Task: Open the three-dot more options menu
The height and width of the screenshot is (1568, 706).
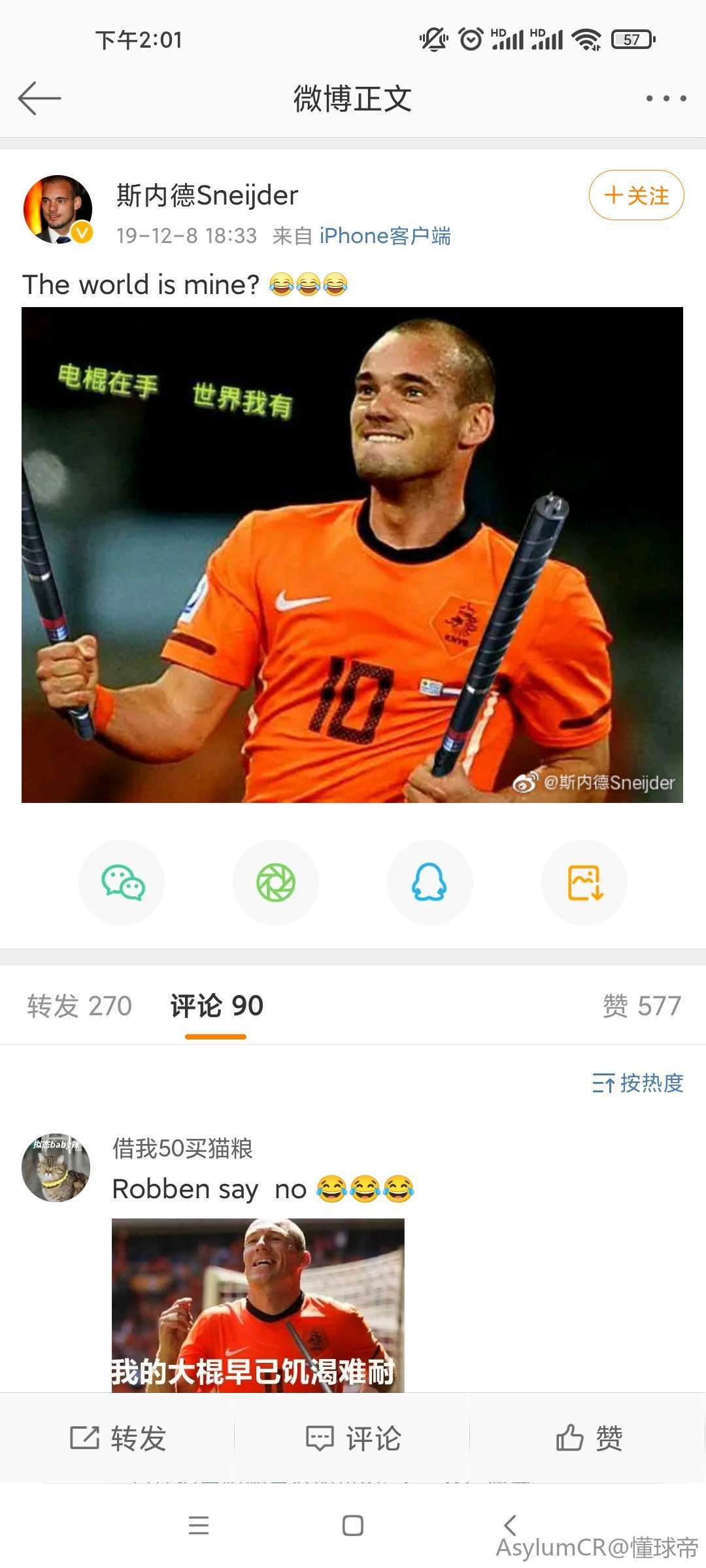Action: click(665, 99)
